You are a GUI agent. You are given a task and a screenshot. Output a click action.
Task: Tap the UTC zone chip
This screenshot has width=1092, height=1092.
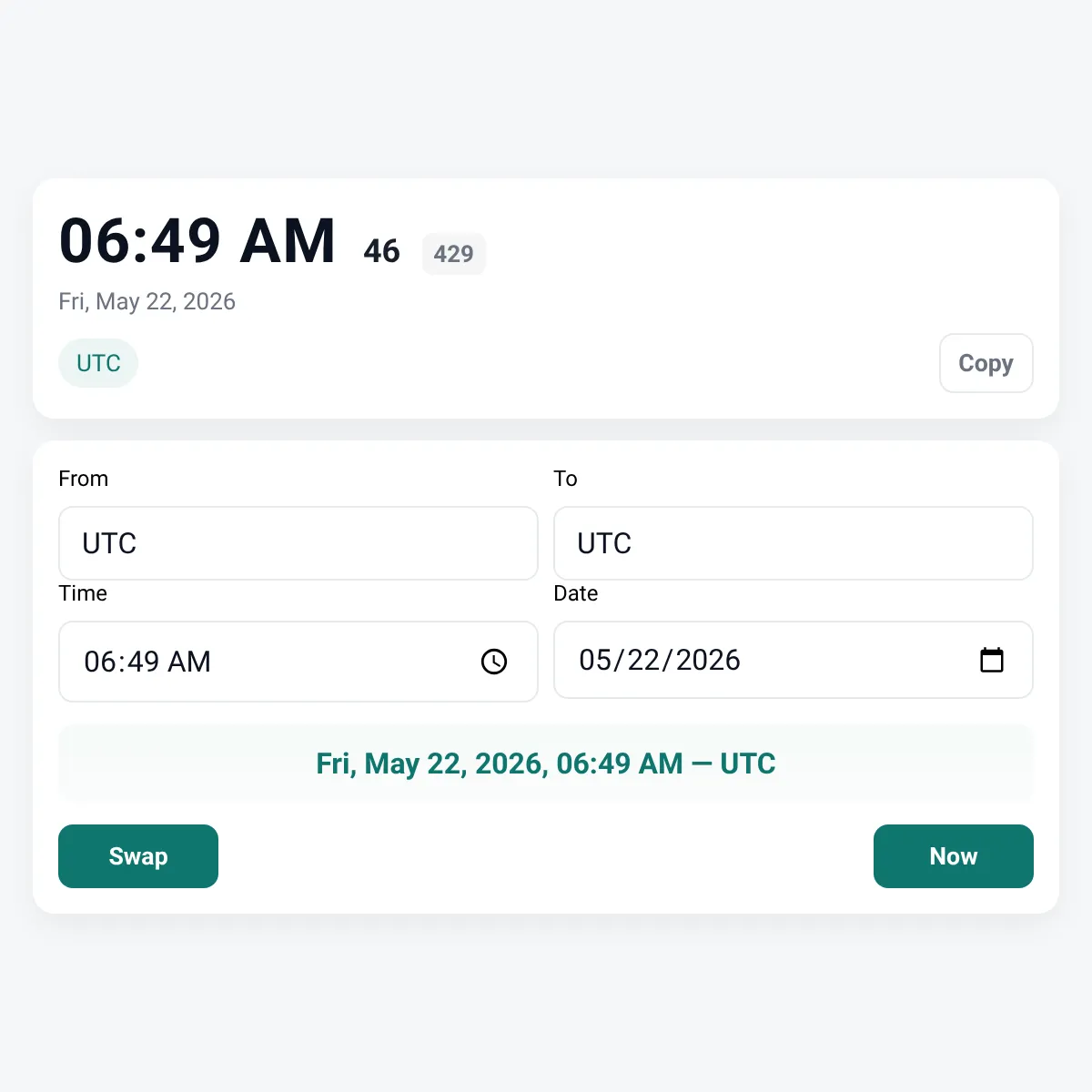tap(98, 363)
